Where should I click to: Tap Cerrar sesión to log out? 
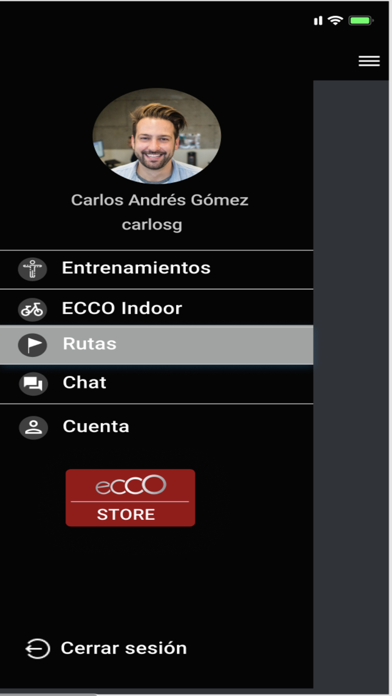tap(106, 649)
